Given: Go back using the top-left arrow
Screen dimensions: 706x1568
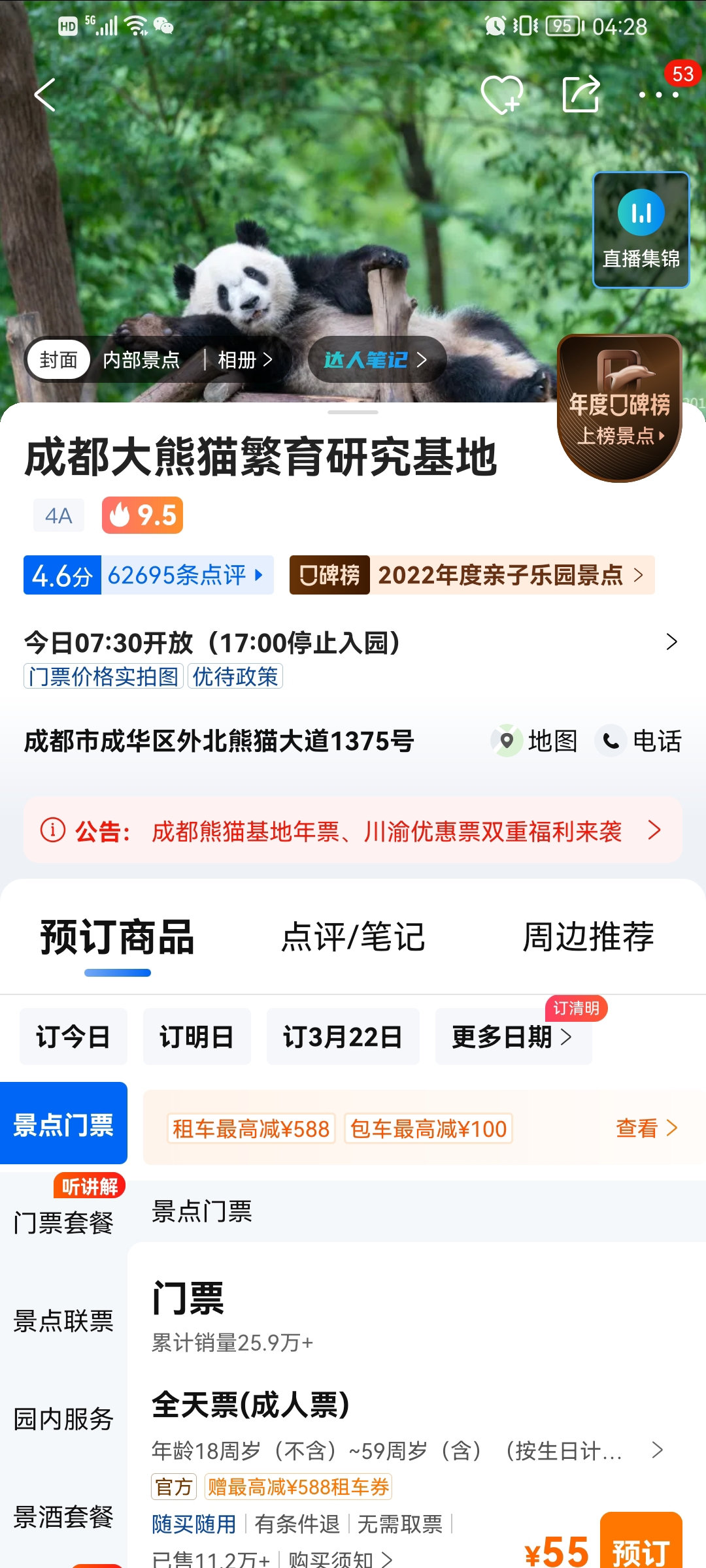Looking at the screenshot, I should [x=44, y=95].
